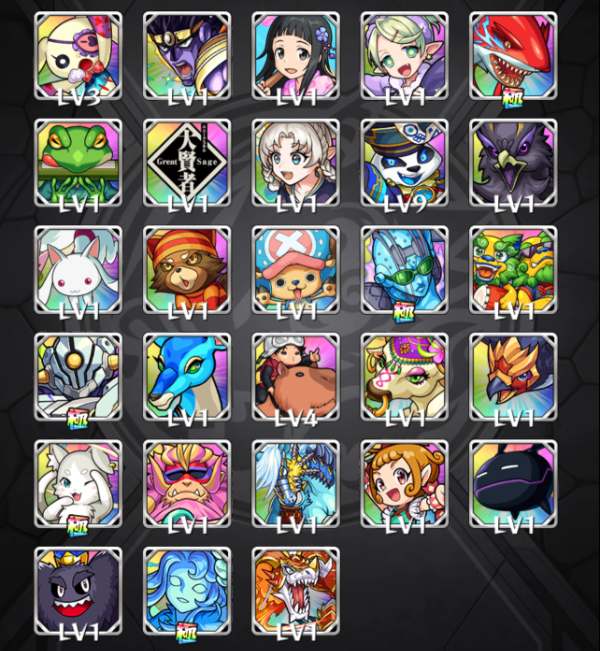The image size is (600, 651).
Task: Choose the black crow monster
Action: click(x=513, y=161)
